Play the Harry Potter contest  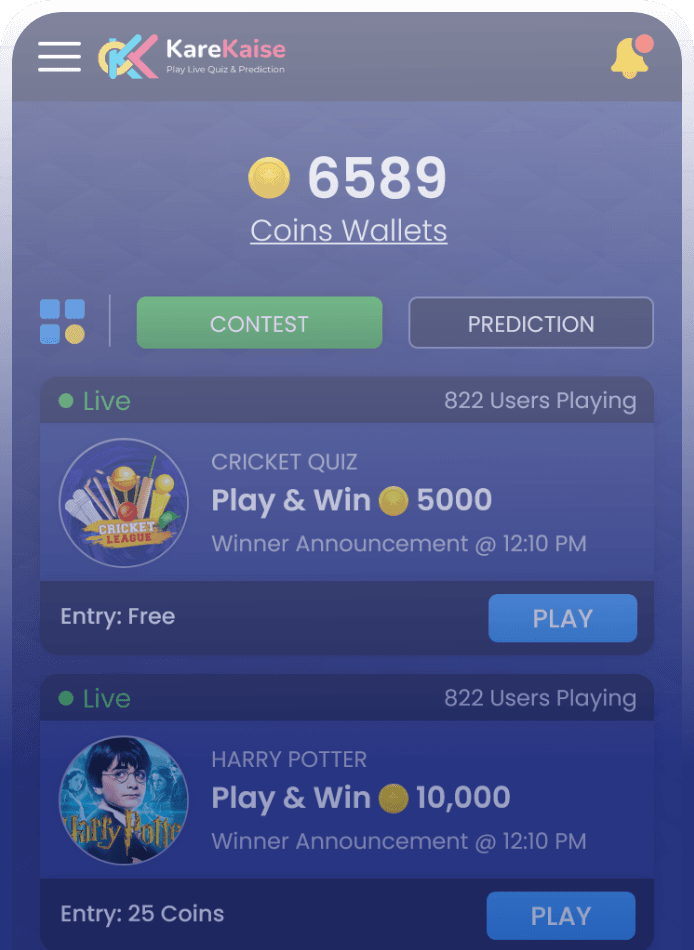click(560, 916)
